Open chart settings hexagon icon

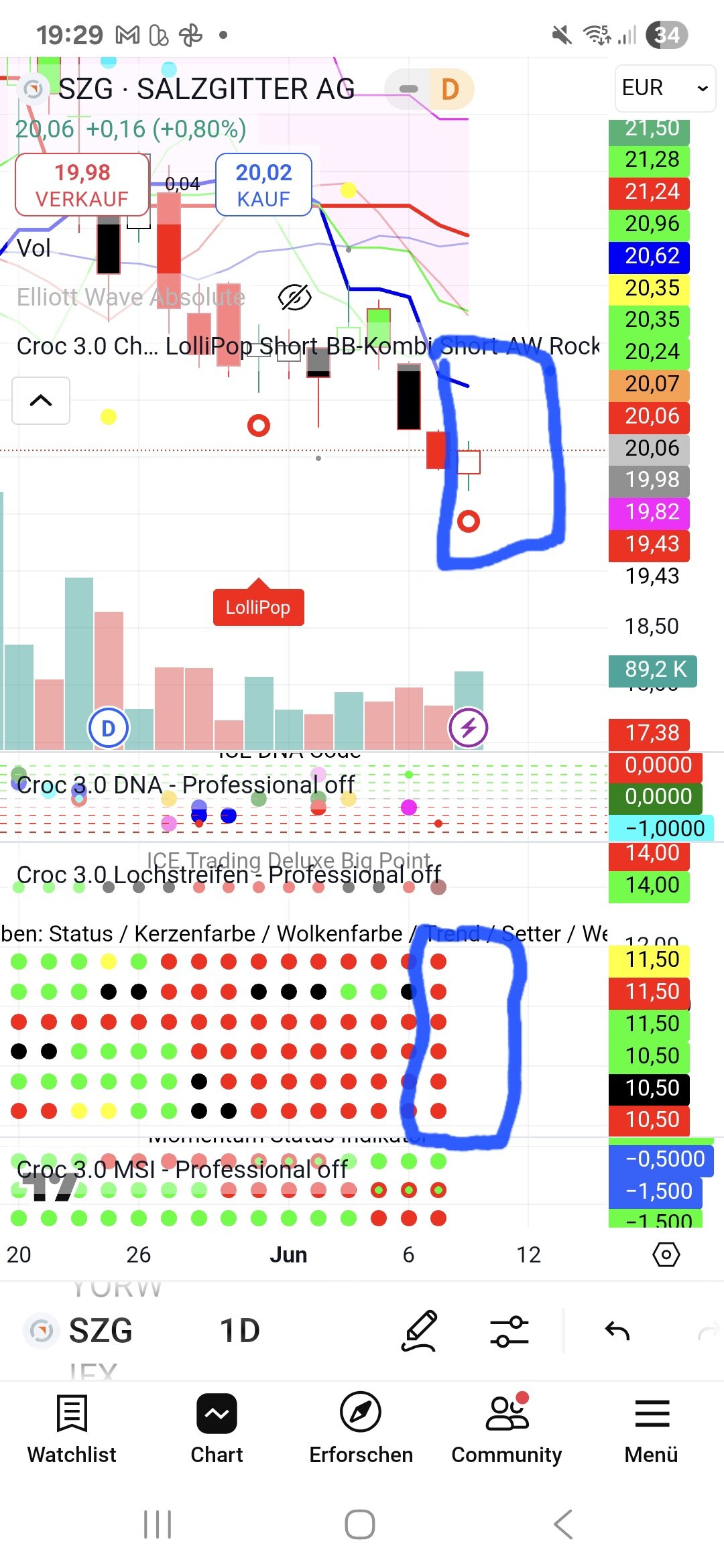point(666,1254)
